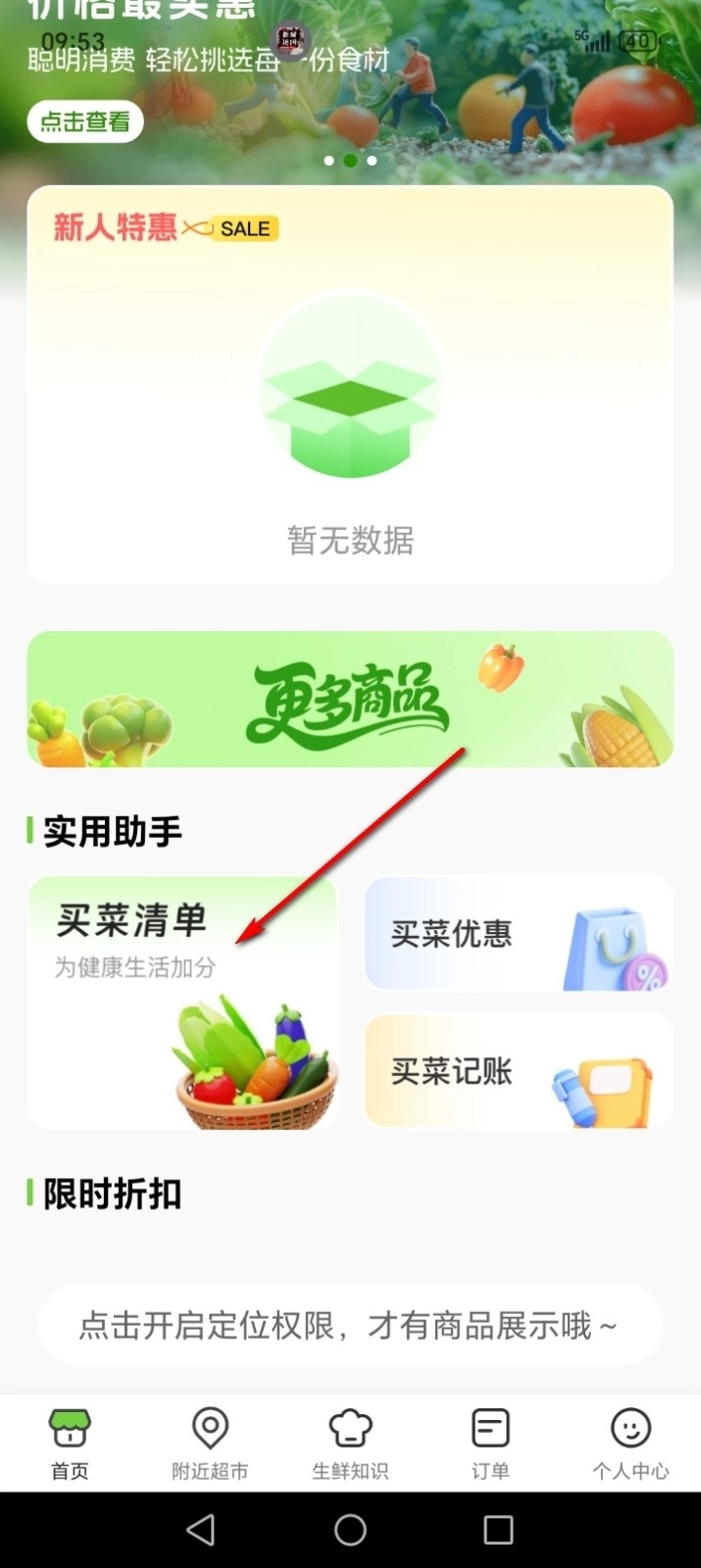This screenshot has height=1568, width=701.
Task: Open the 买菜清单 card
Action: click(182, 1002)
